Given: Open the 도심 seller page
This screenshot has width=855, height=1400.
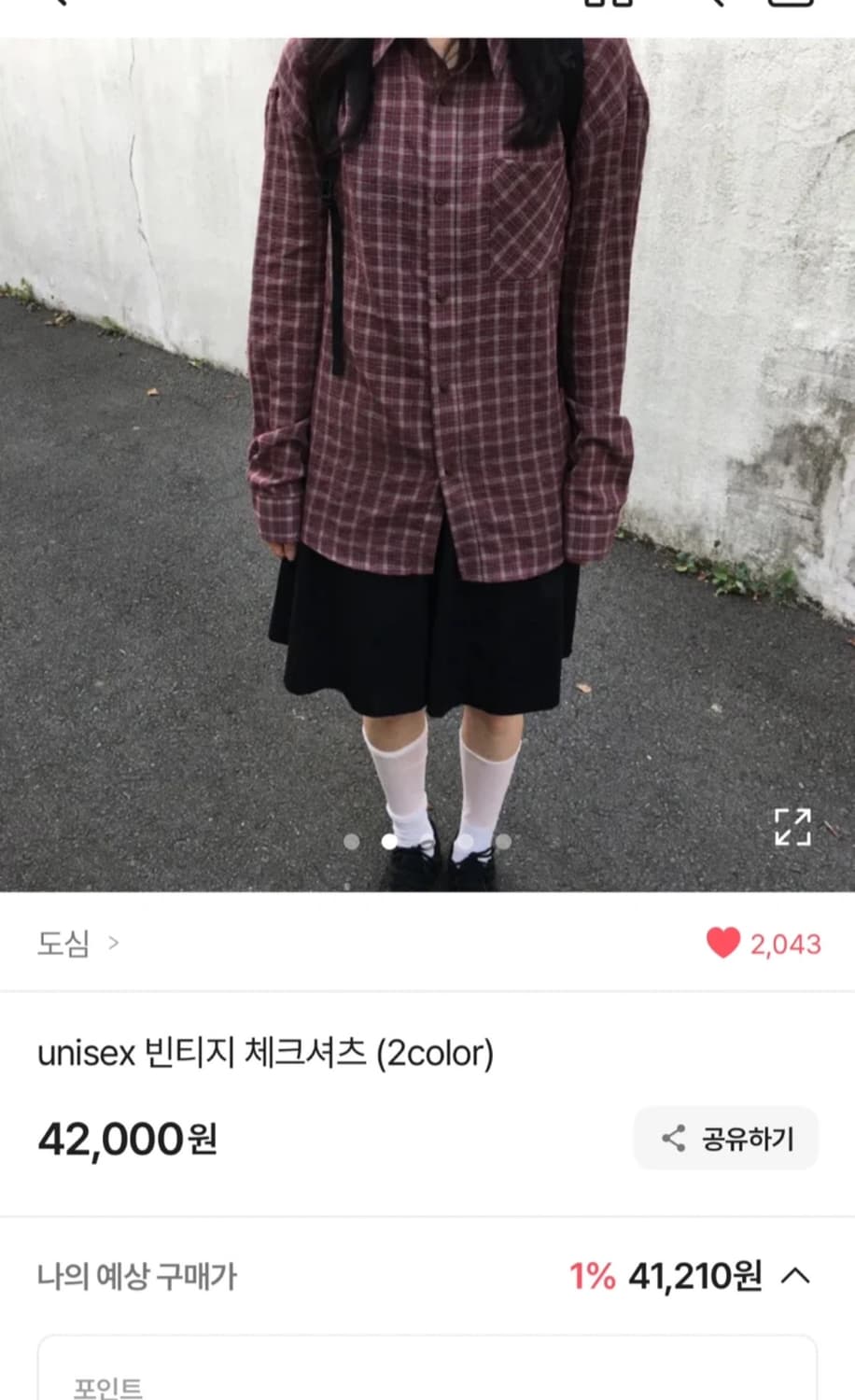Looking at the screenshot, I should (63, 945).
